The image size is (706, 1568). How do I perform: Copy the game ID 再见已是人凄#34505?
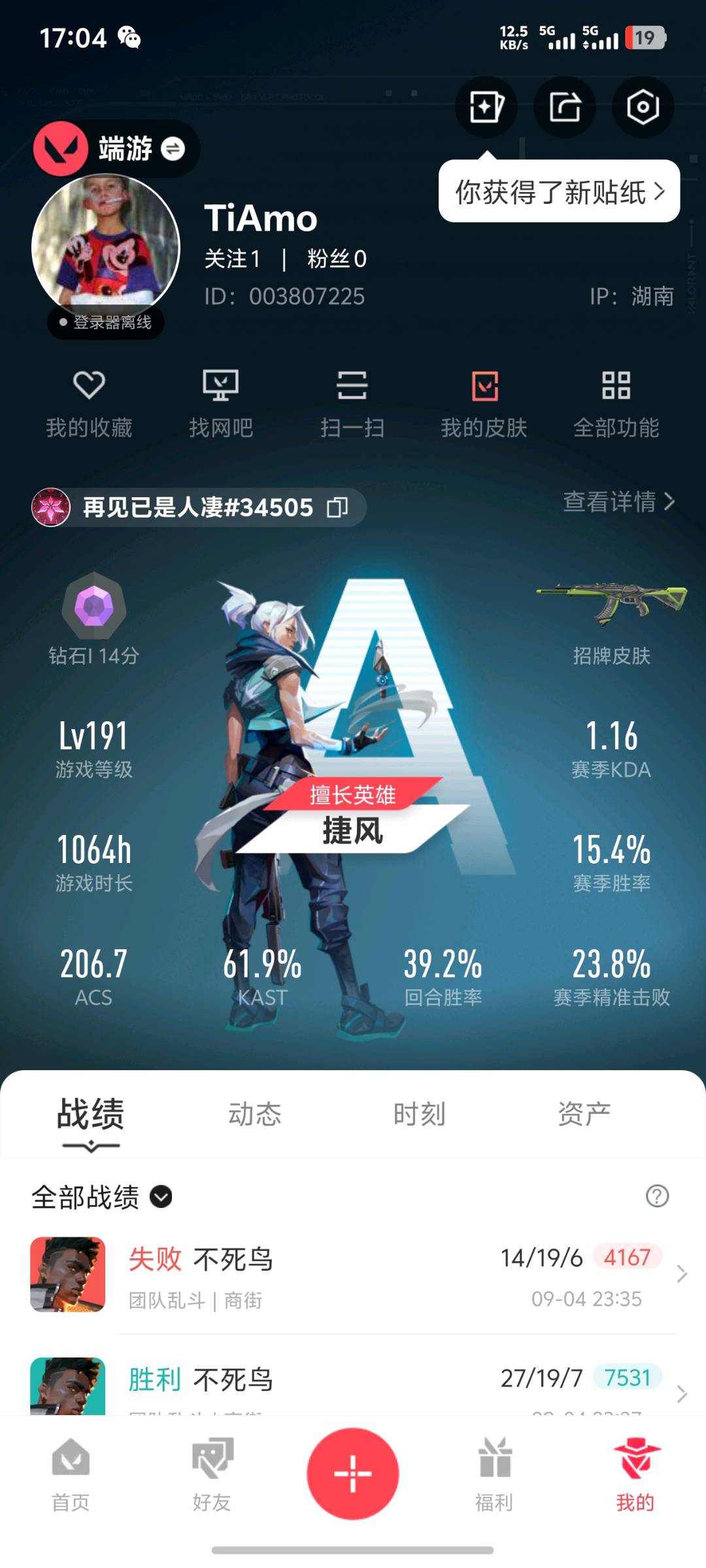(337, 507)
